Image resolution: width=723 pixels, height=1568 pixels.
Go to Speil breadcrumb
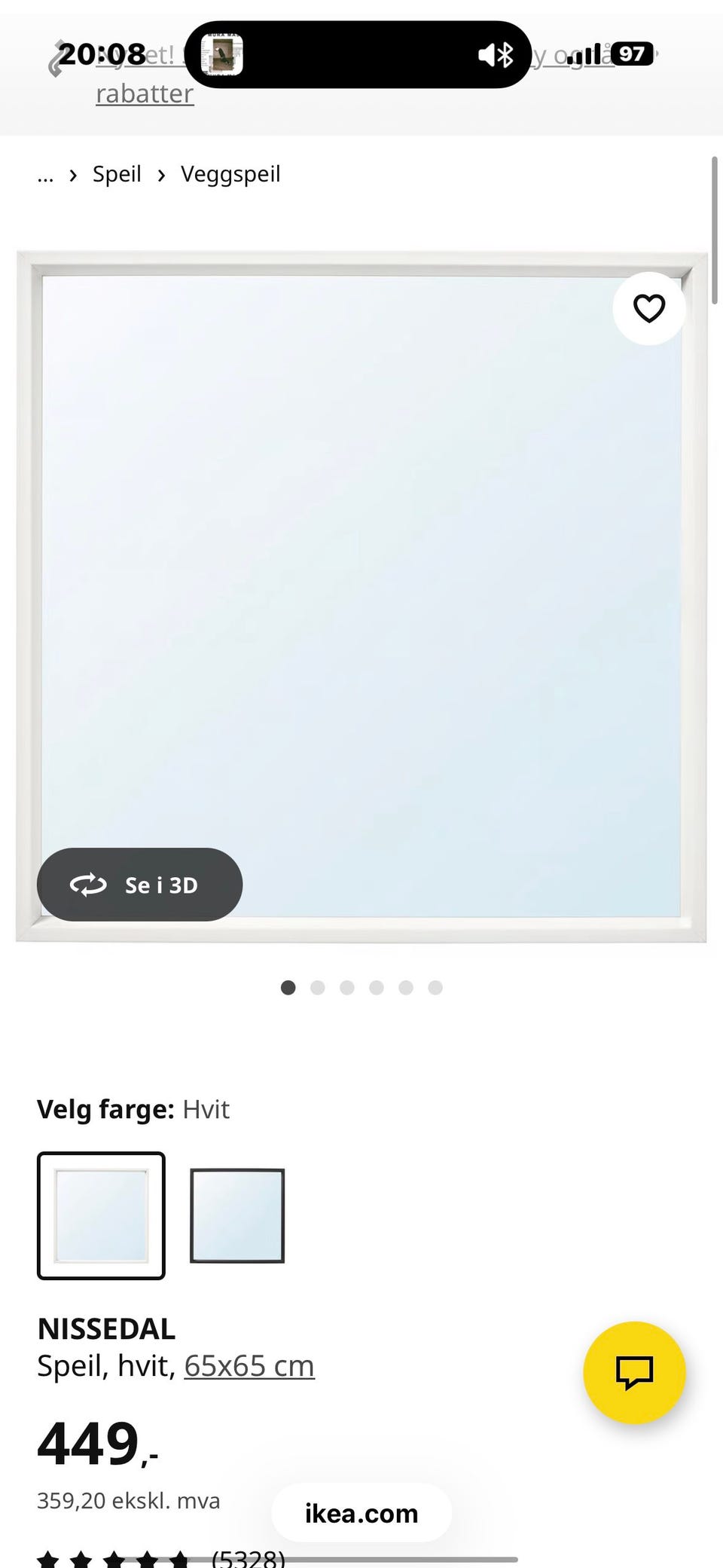(117, 174)
